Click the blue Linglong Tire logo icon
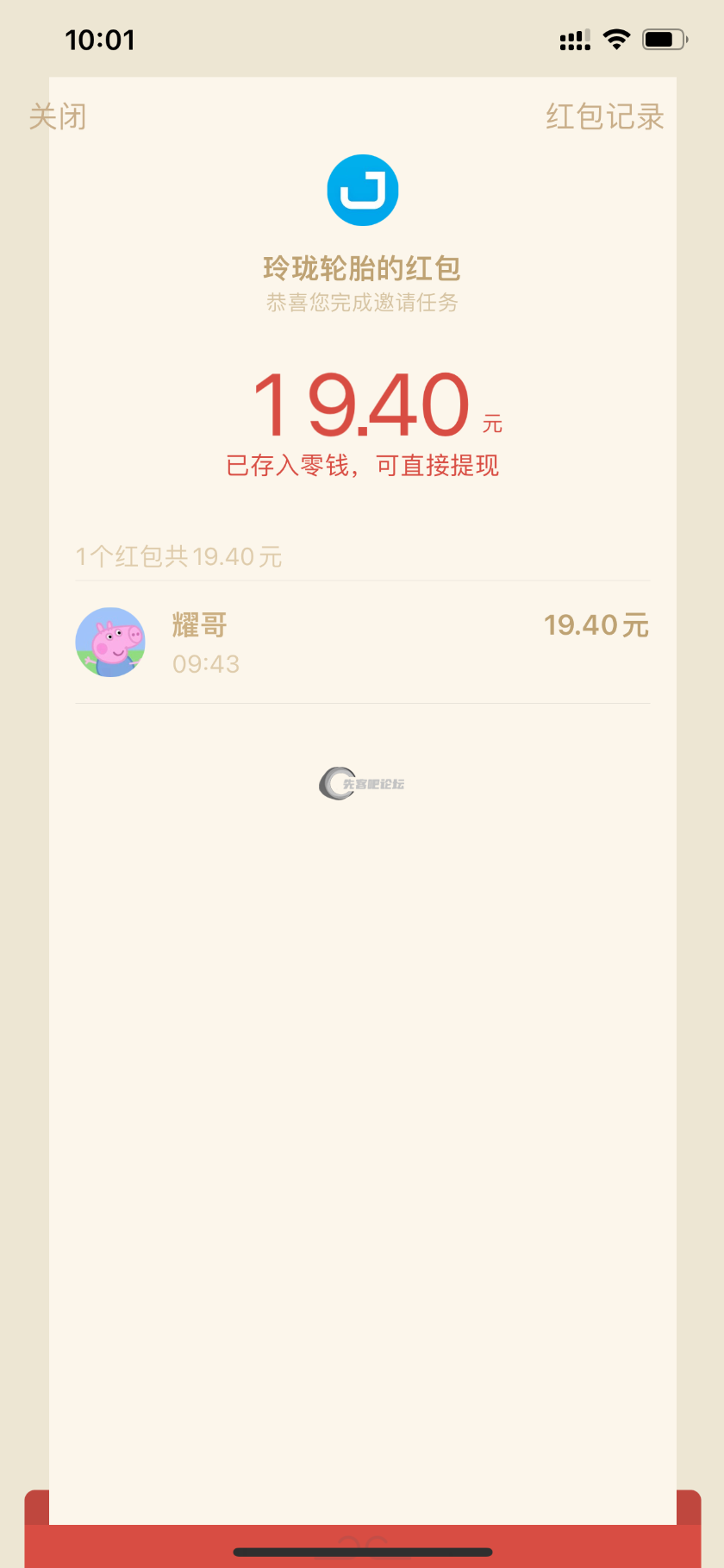Screen dimensions: 724x1568 pyautogui.click(x=362, y=190)
